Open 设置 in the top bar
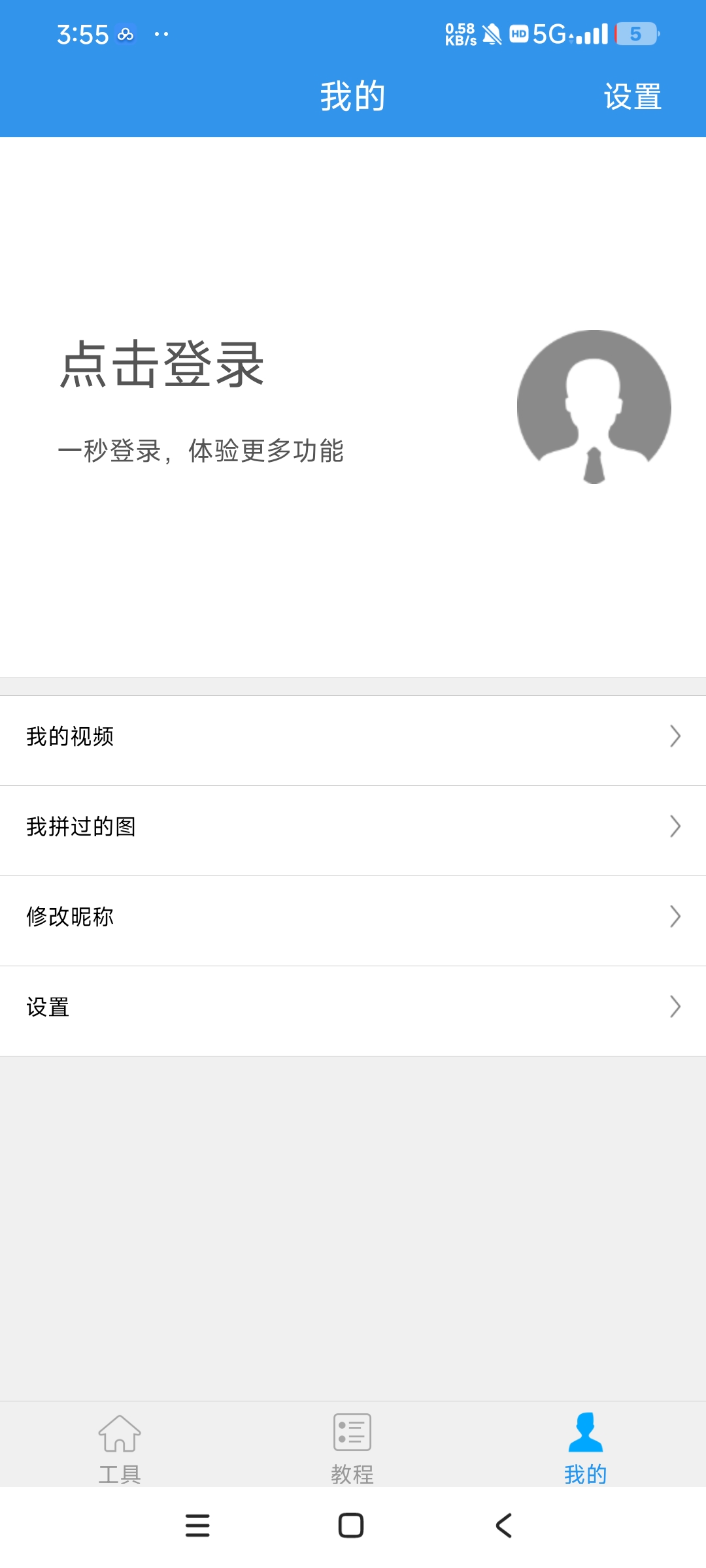The width and height of the screenshot is (706, 1568). (632, 97)
